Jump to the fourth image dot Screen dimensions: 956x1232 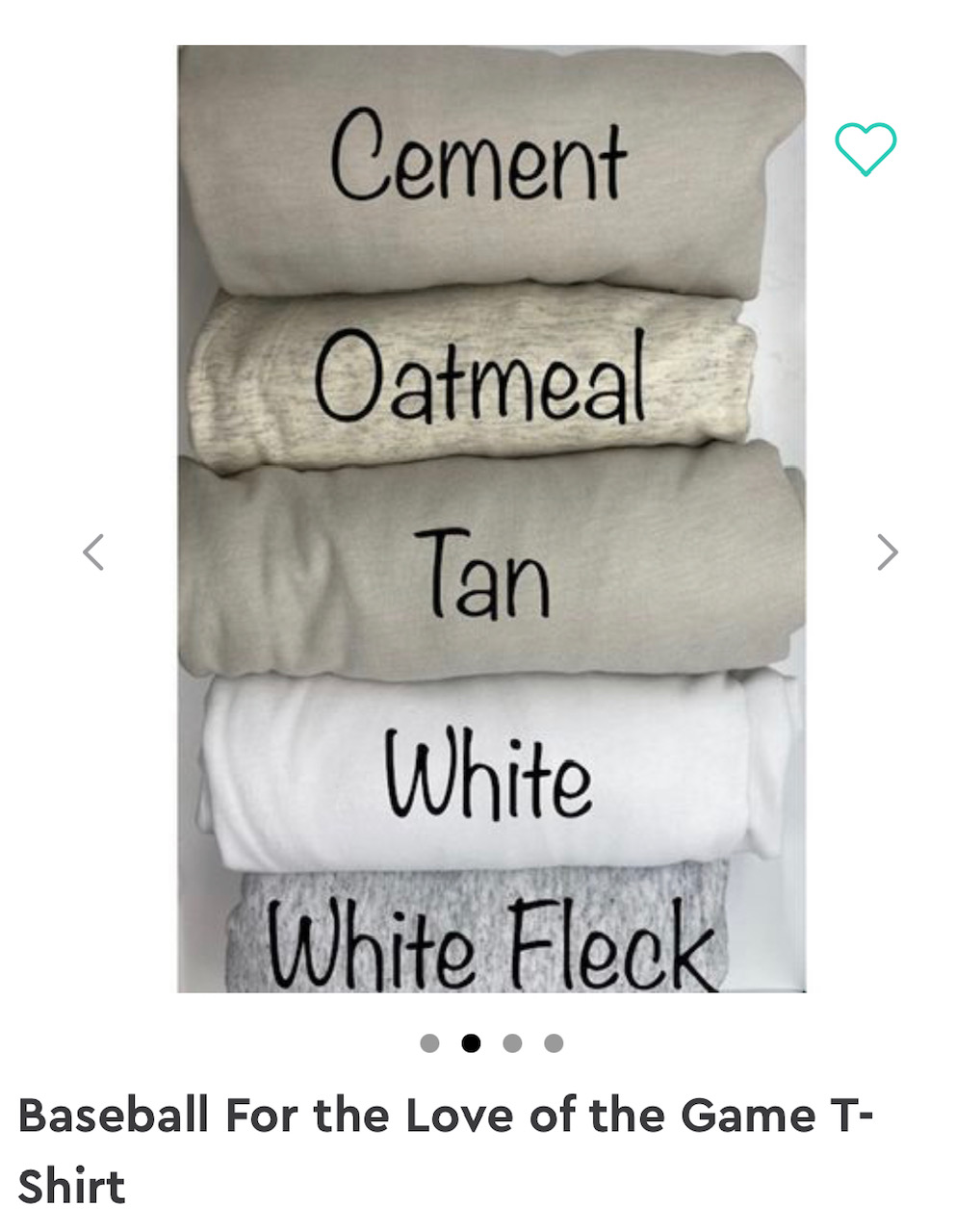[554, 1043]
